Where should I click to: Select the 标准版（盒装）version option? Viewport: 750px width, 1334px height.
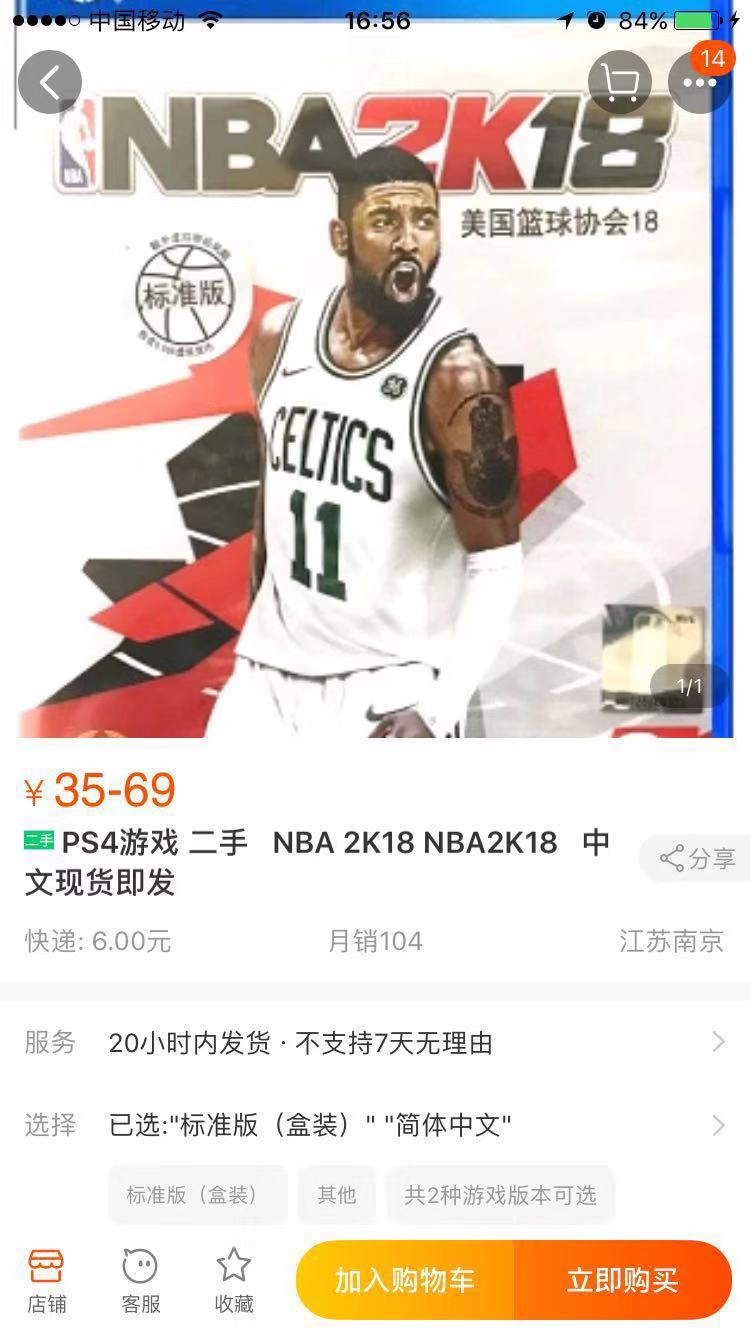(197, 1194)
